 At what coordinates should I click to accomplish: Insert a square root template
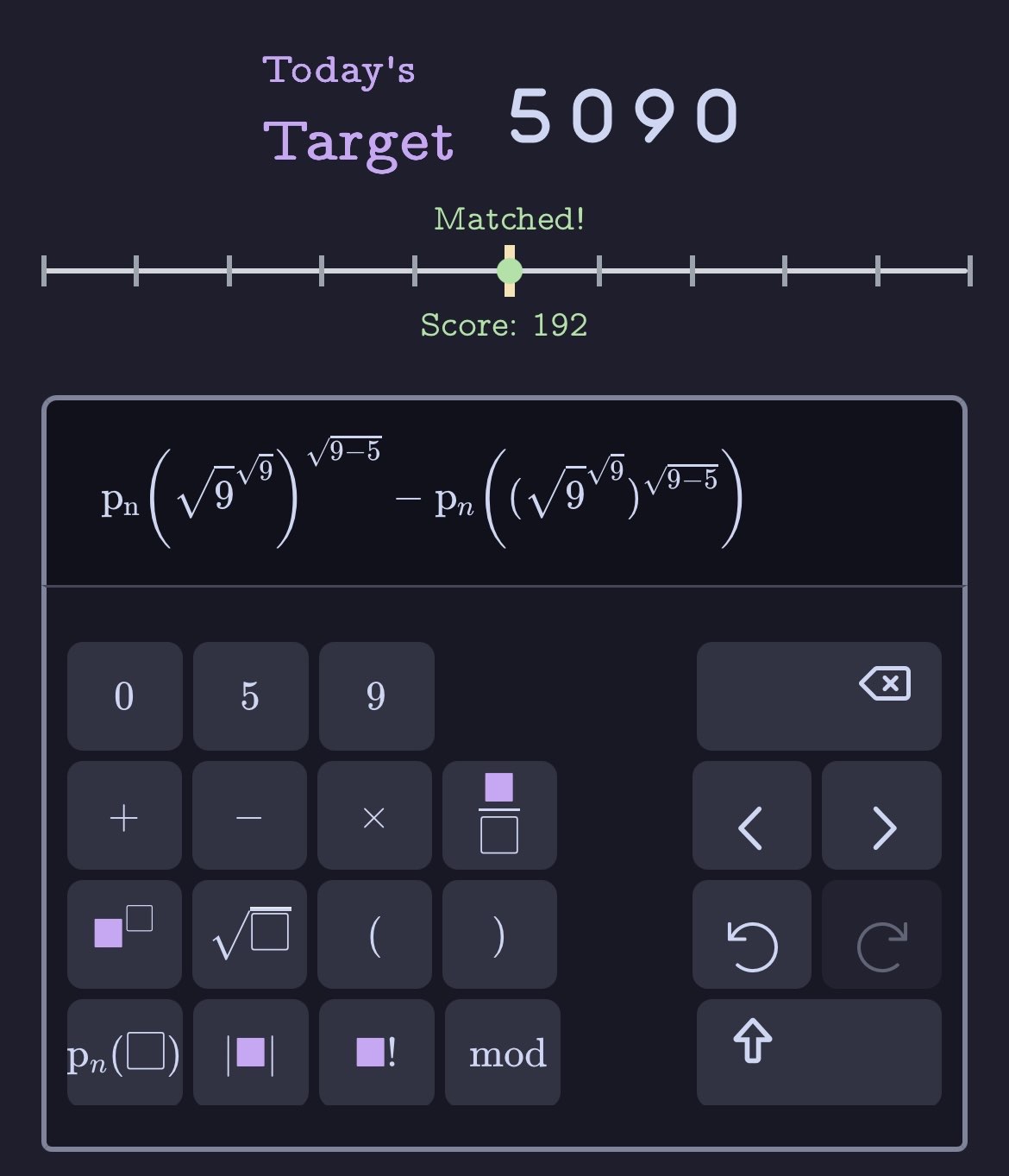click(x=249, y=934)
